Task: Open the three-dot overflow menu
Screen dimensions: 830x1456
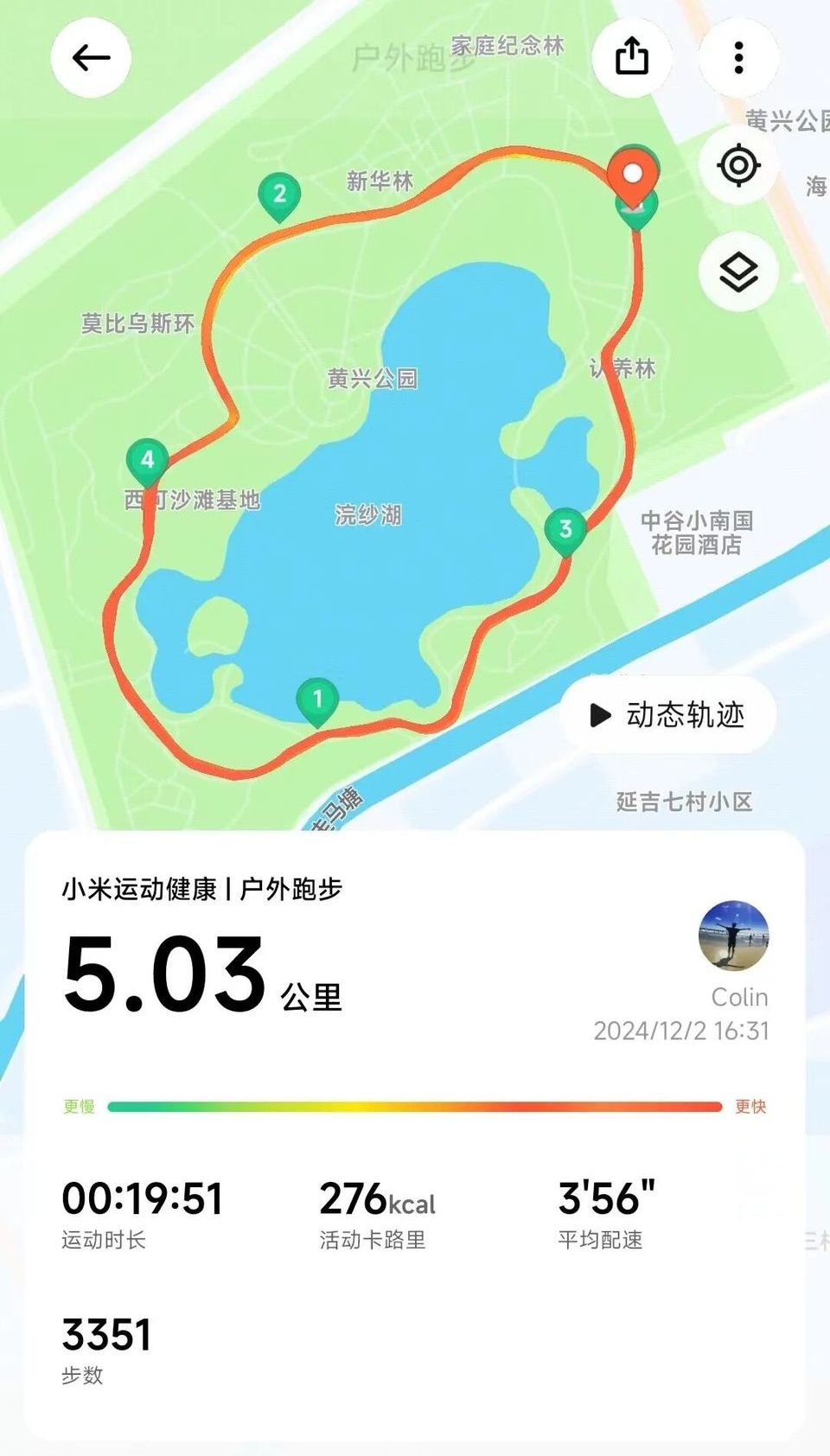Action: pos(738,58)
